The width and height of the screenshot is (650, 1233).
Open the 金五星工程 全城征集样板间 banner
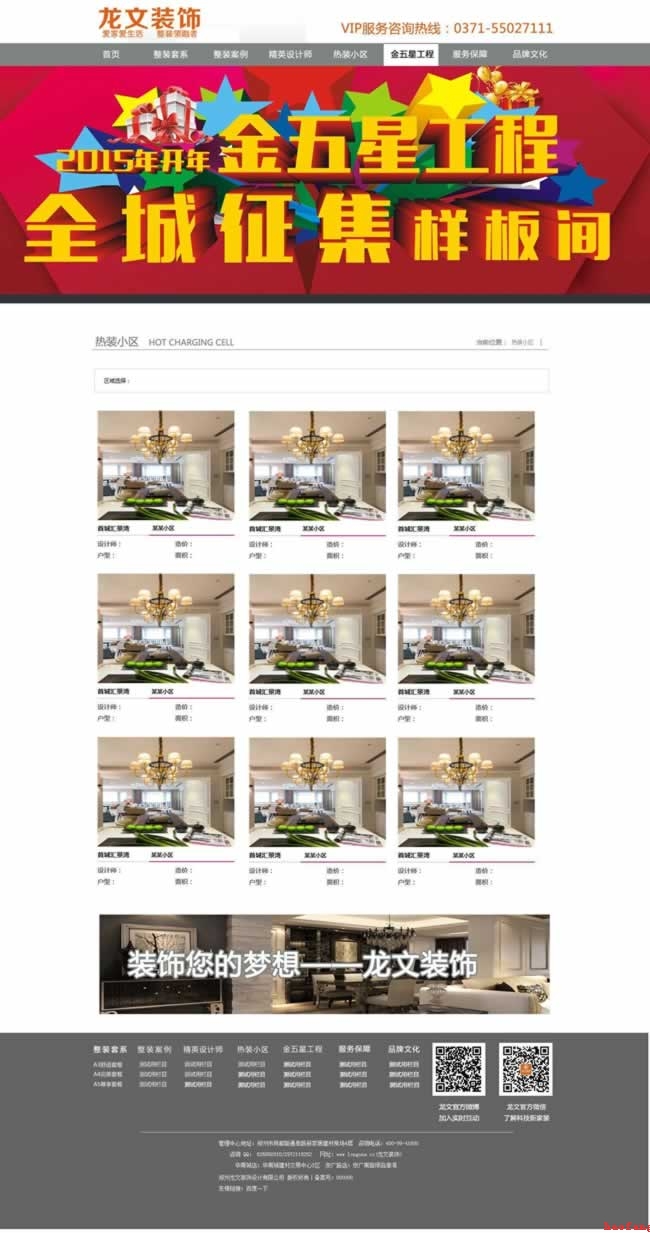325,183
